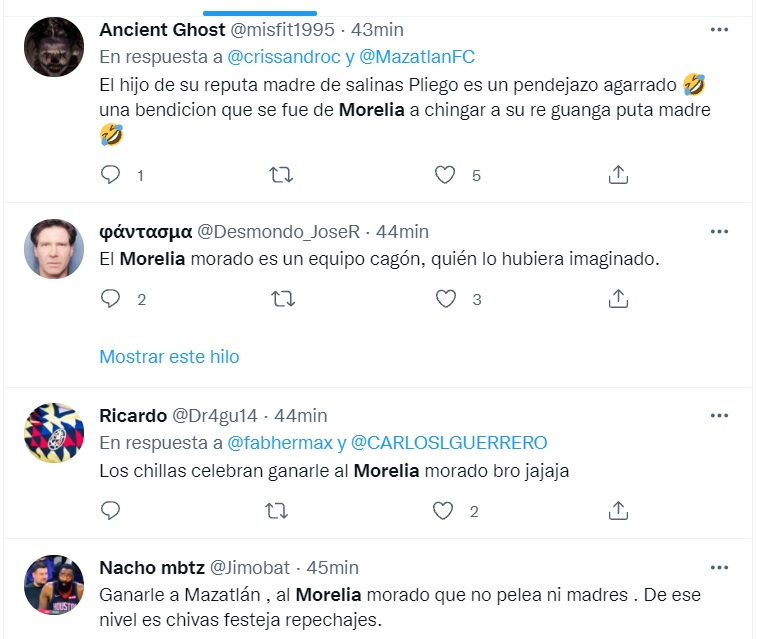Open Nacho mbtz's profile picture
This screenshot has width=757, height=639.
tap(53, 584)
